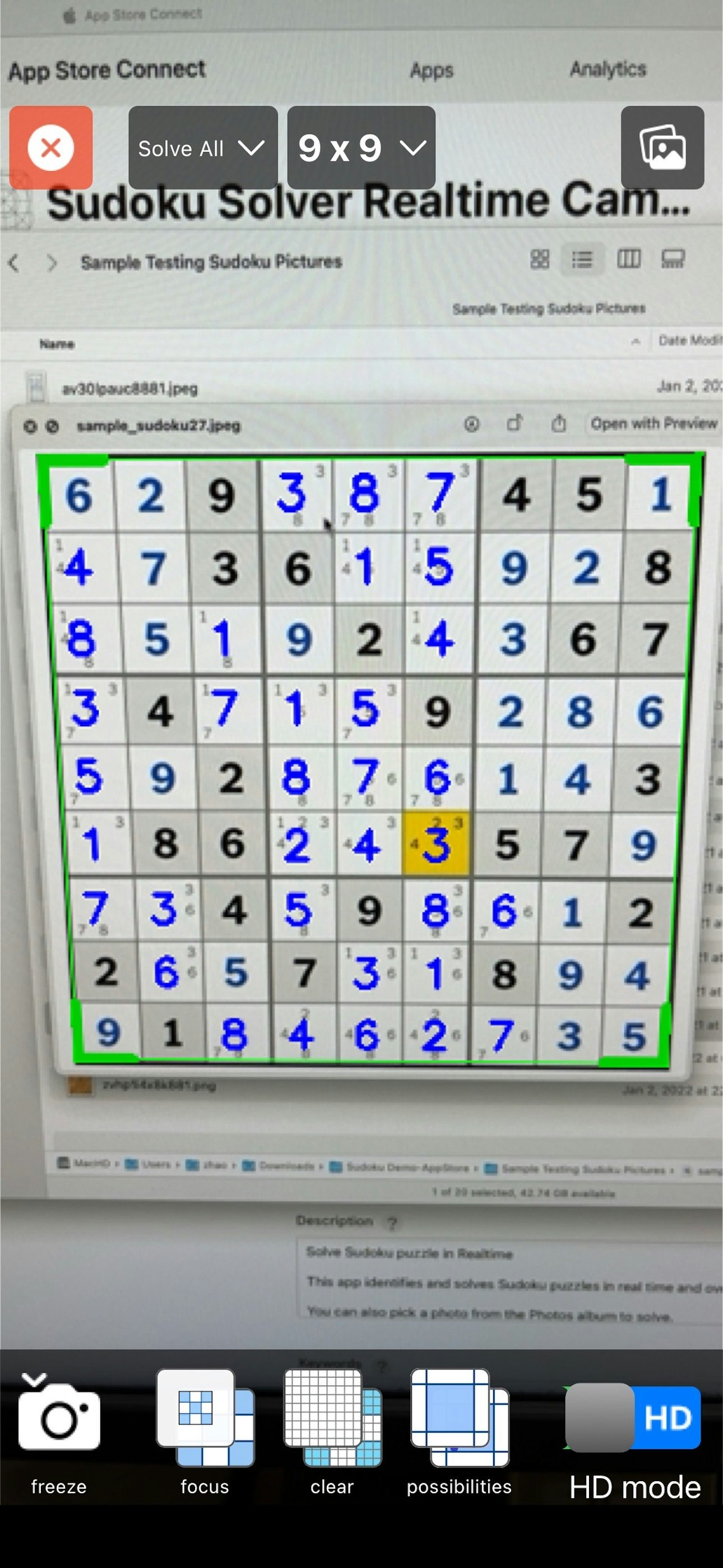Toggle the HD mode switch
The height and width of the screenshot is (1568, 723).
633,1417
